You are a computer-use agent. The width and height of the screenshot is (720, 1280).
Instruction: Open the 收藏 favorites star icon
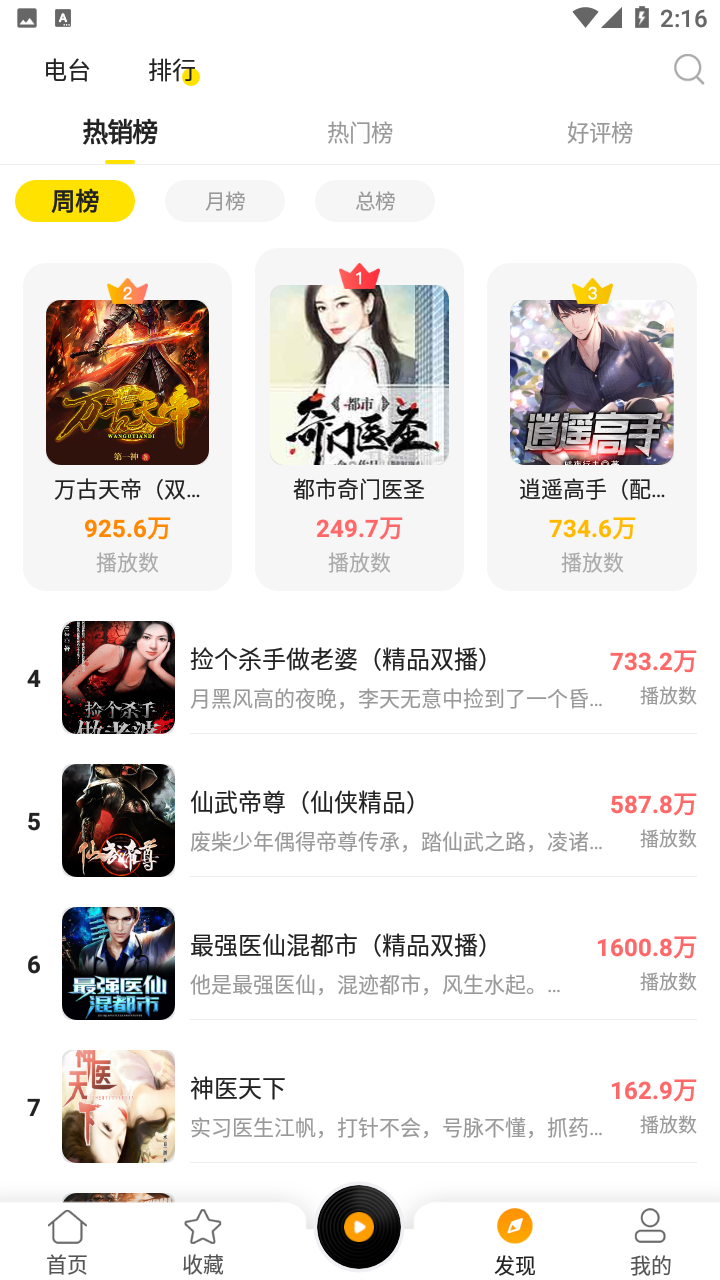click(202, 1225)
